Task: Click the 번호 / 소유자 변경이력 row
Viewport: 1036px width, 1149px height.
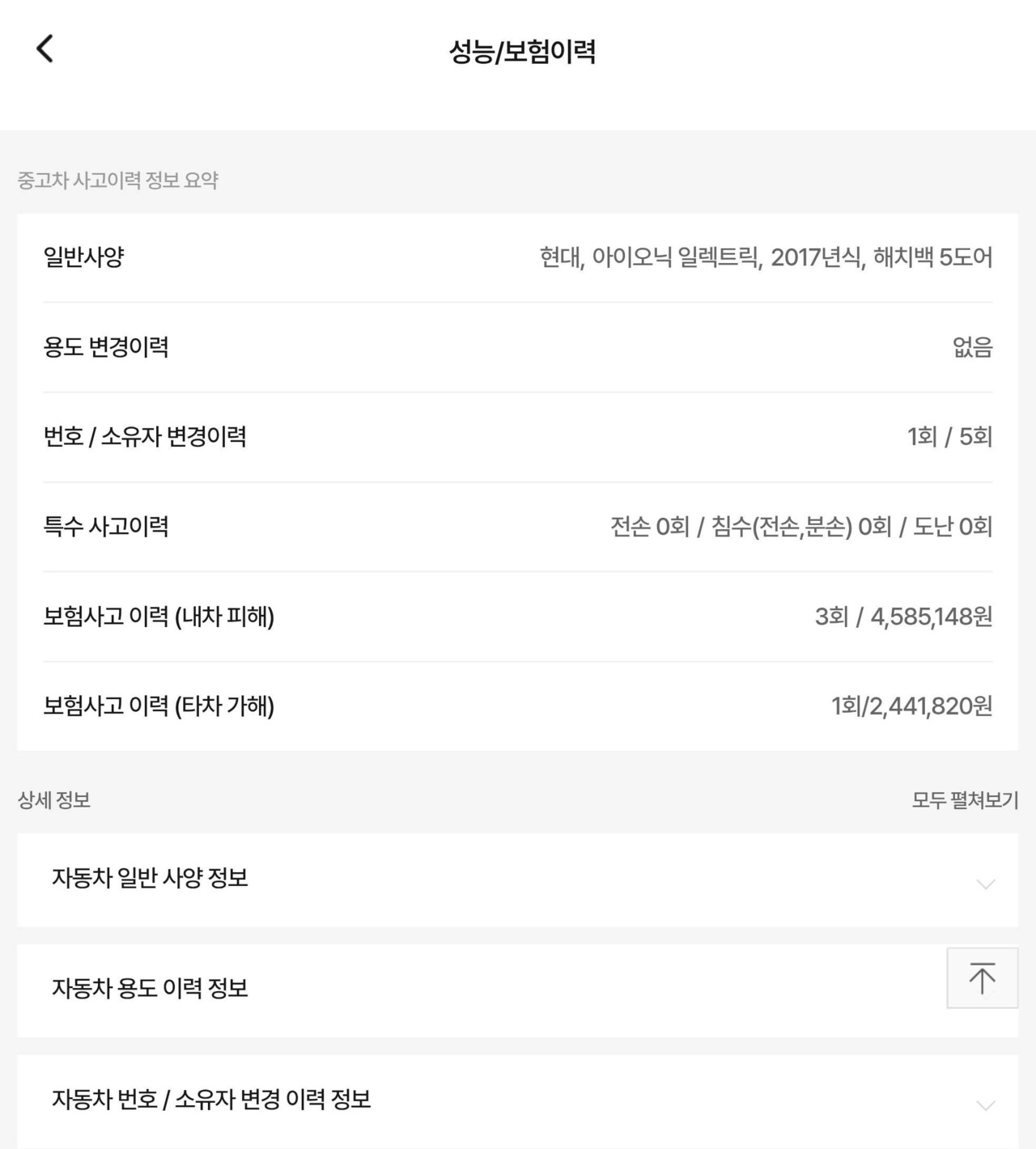Action: pos(518,437)
